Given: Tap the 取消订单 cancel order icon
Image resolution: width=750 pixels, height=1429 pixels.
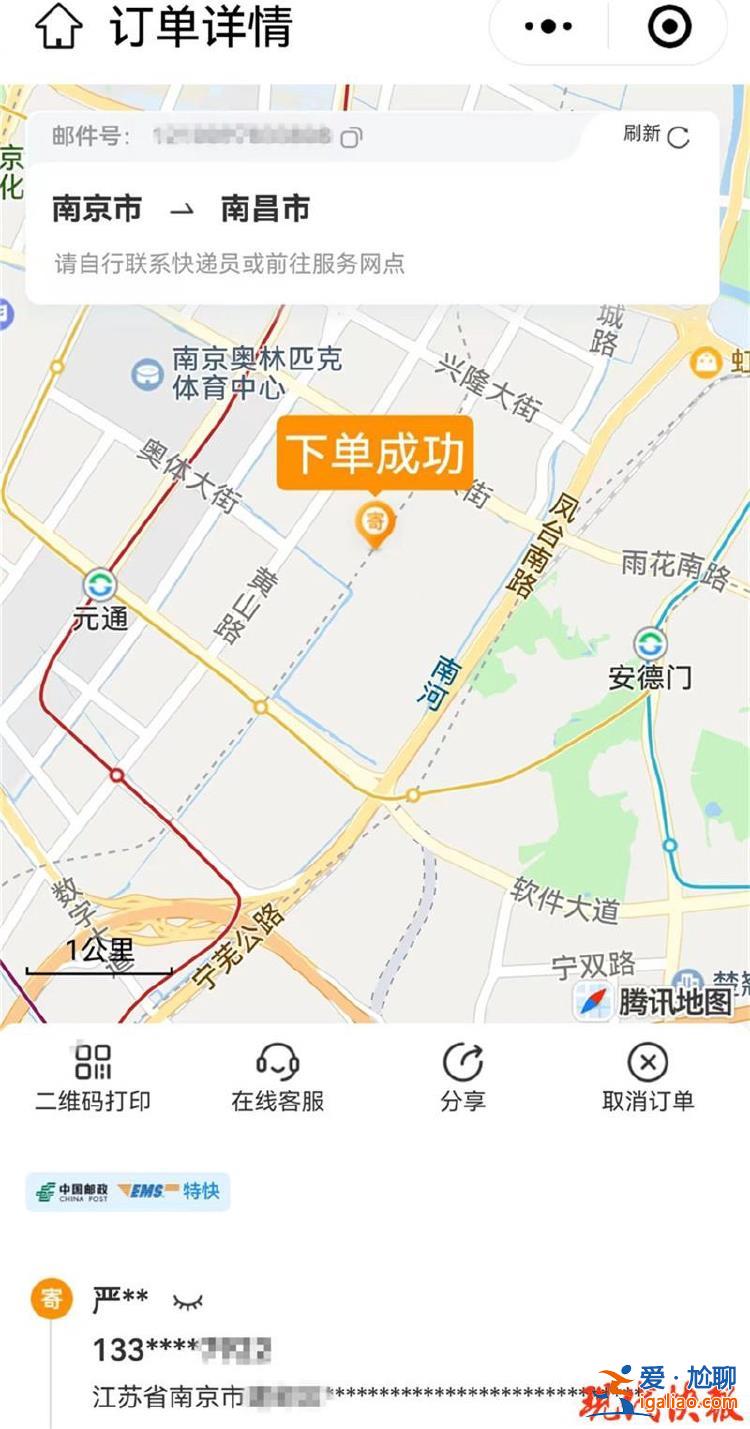Looking at the screenshot, I should (648, 1063).
